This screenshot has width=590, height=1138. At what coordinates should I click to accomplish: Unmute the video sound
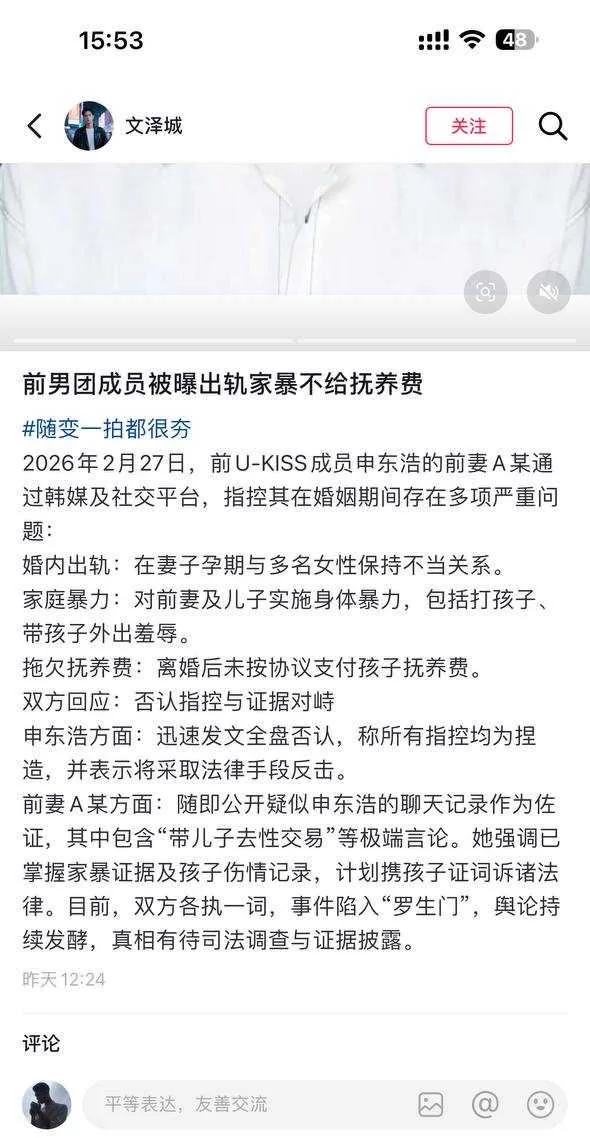coord(549,292)
